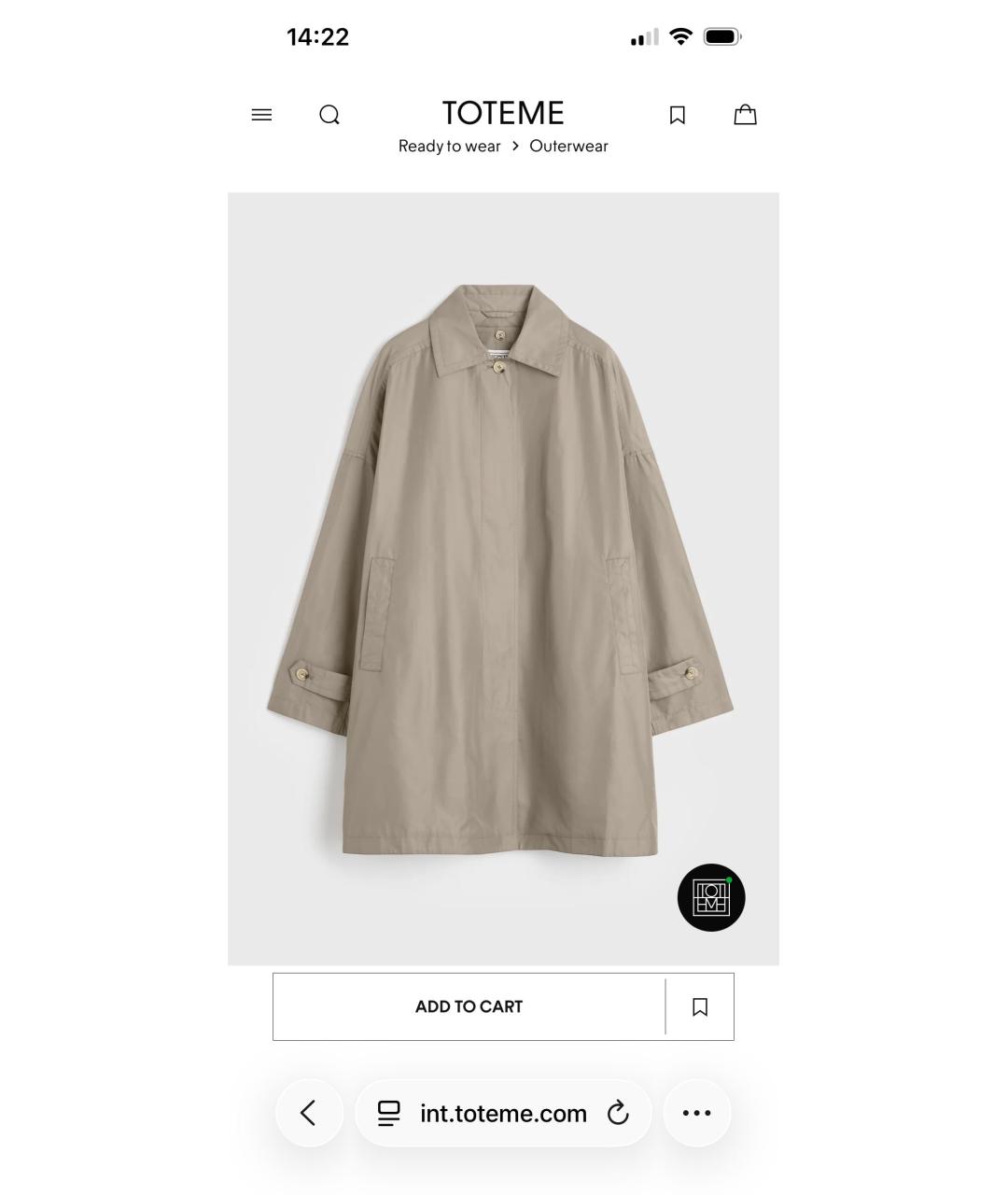Image resolution: width=1008 pixels, height=1195 pixels.
Task: Tap the round black monogram button
Action: 711,897
